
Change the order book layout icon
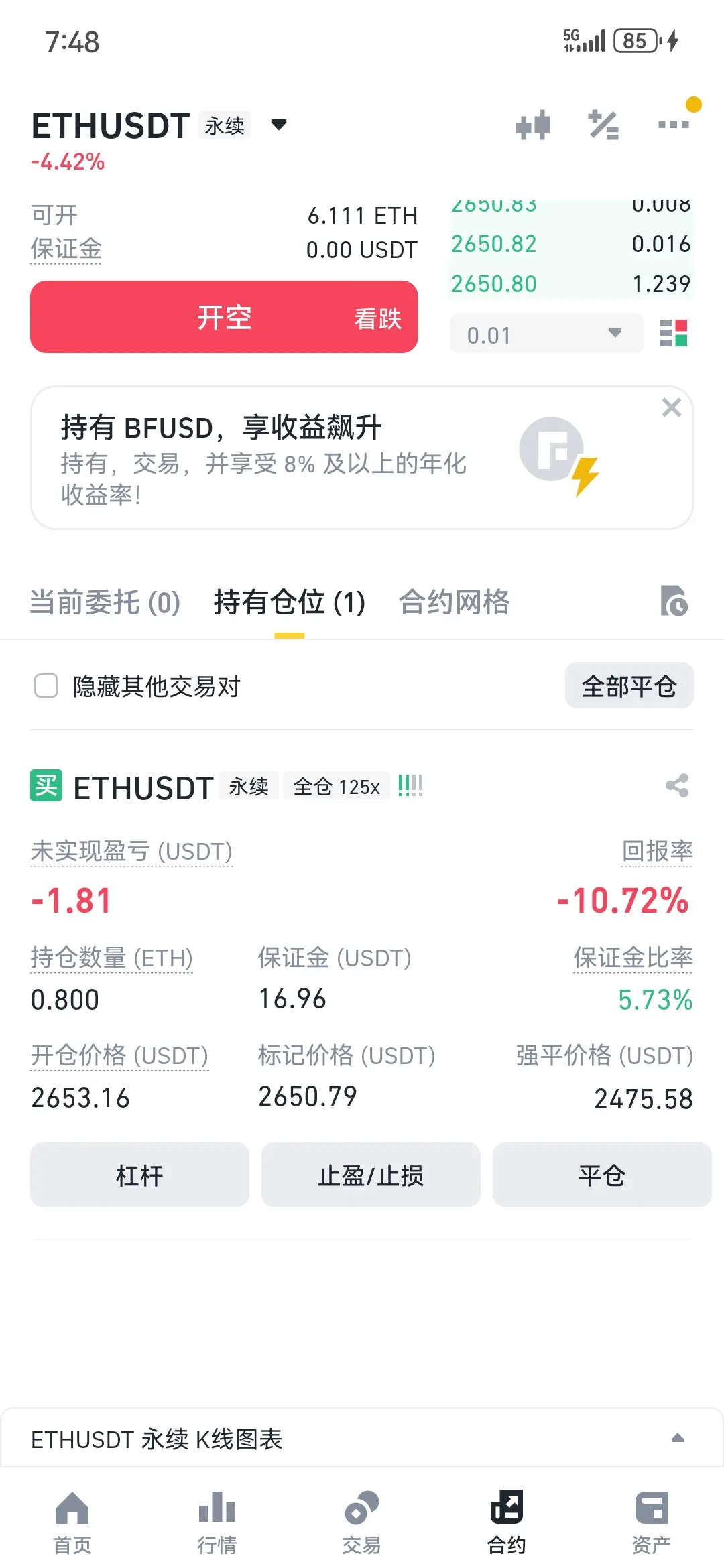674,333
